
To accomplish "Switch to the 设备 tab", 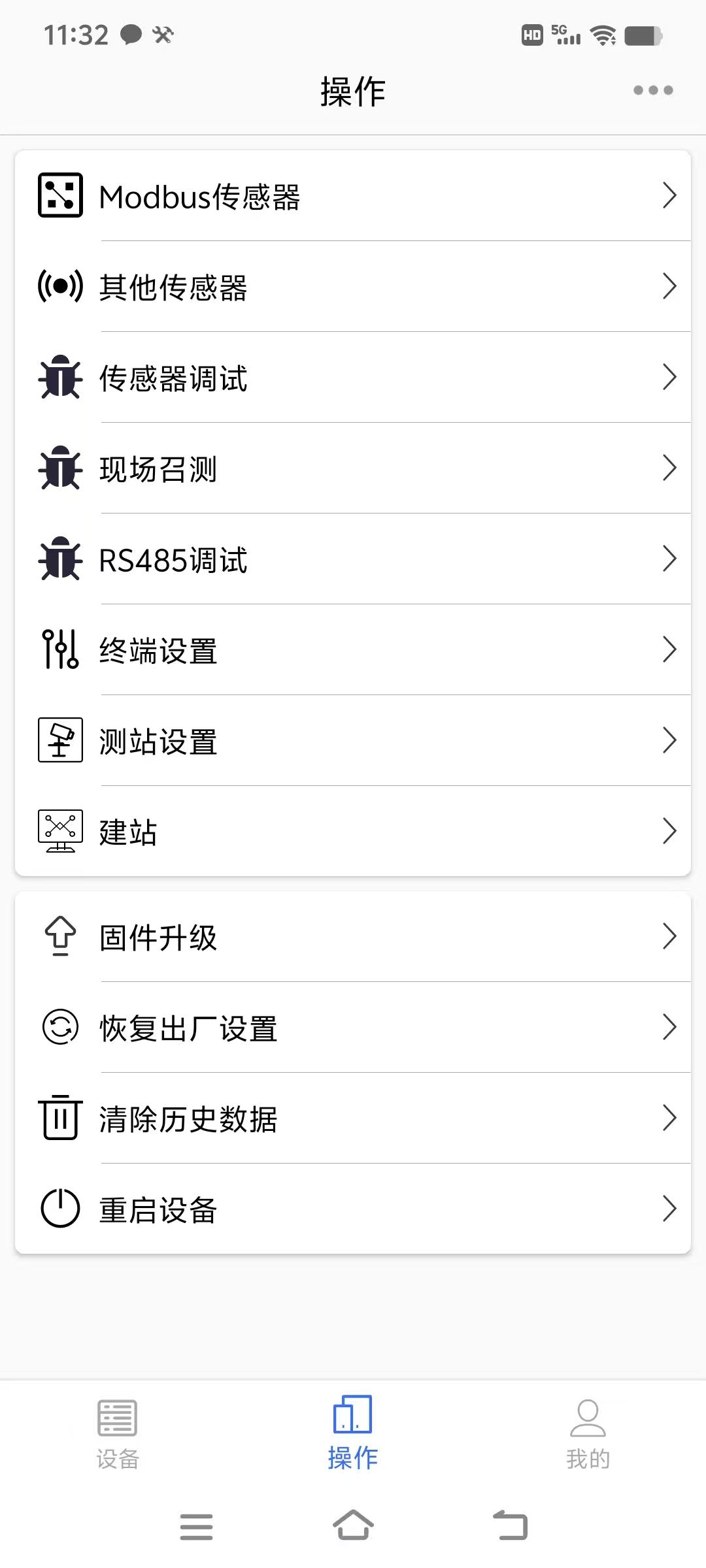I will tap(118, 1434).
